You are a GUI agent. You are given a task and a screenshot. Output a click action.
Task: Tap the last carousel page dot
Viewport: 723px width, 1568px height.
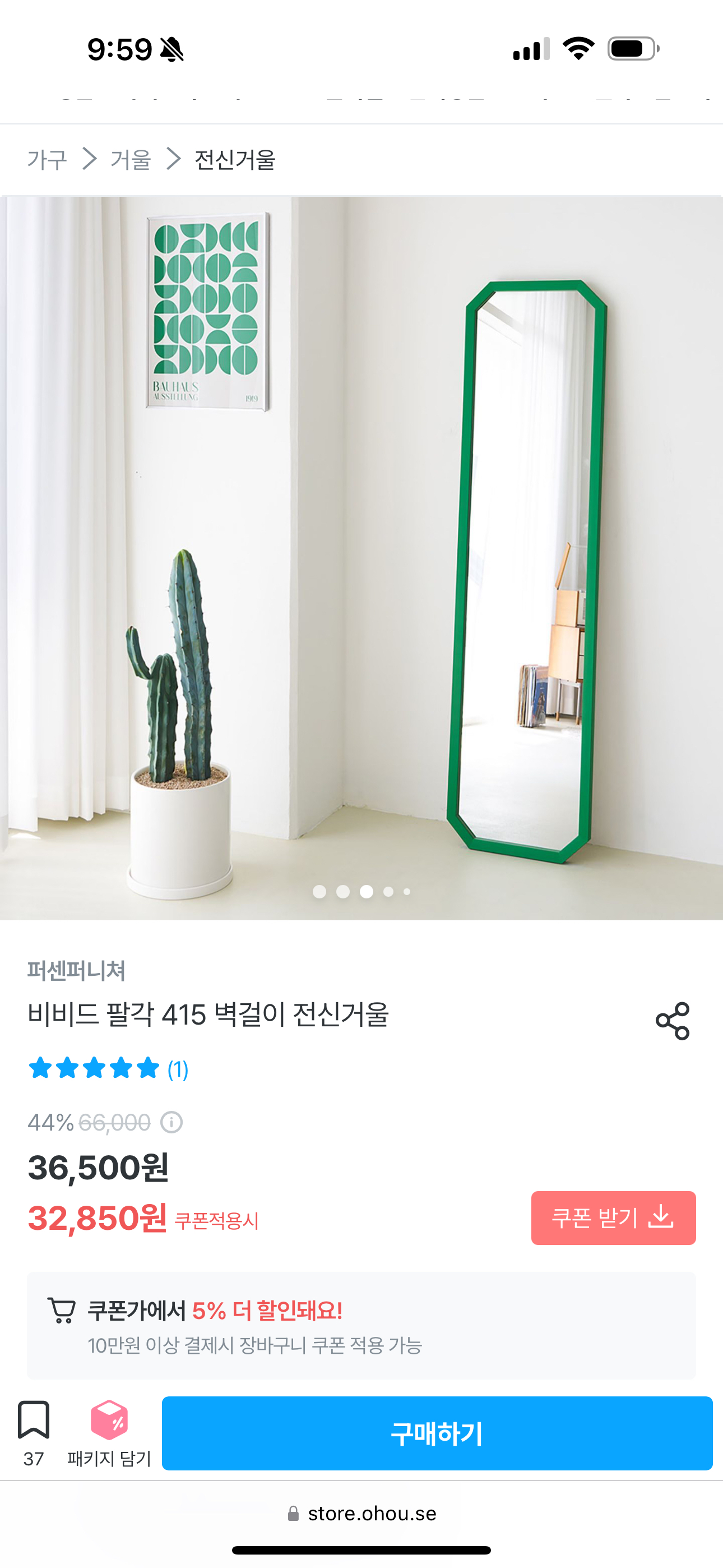406,891
